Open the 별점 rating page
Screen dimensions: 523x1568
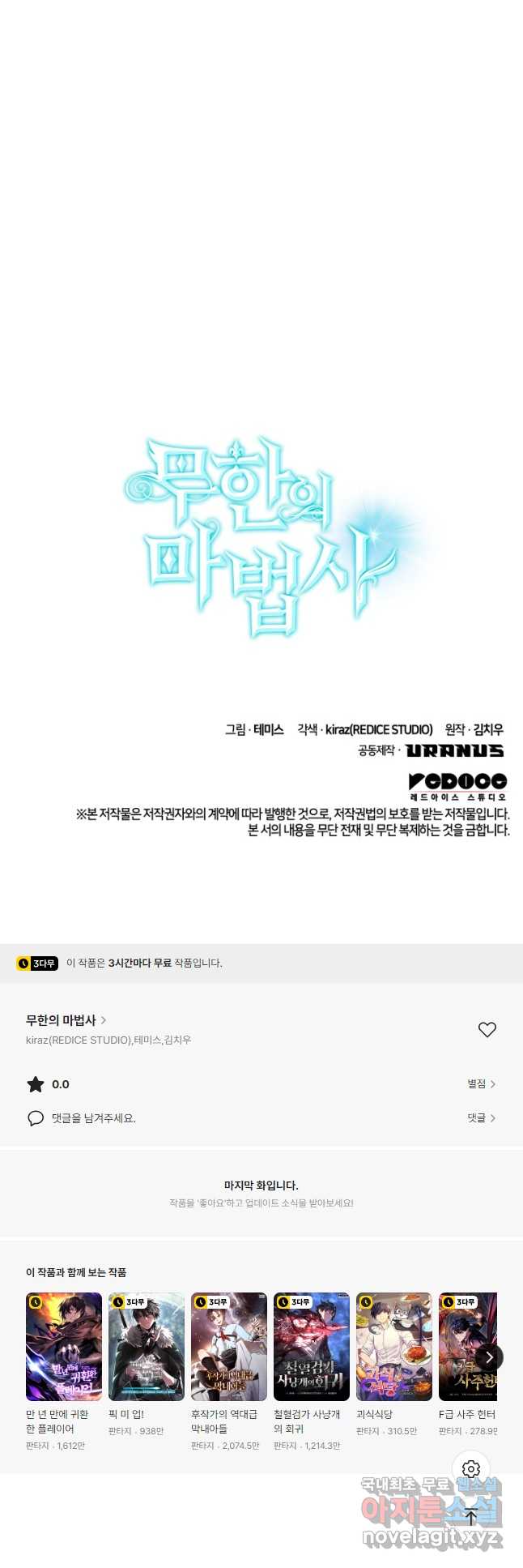481,1083
